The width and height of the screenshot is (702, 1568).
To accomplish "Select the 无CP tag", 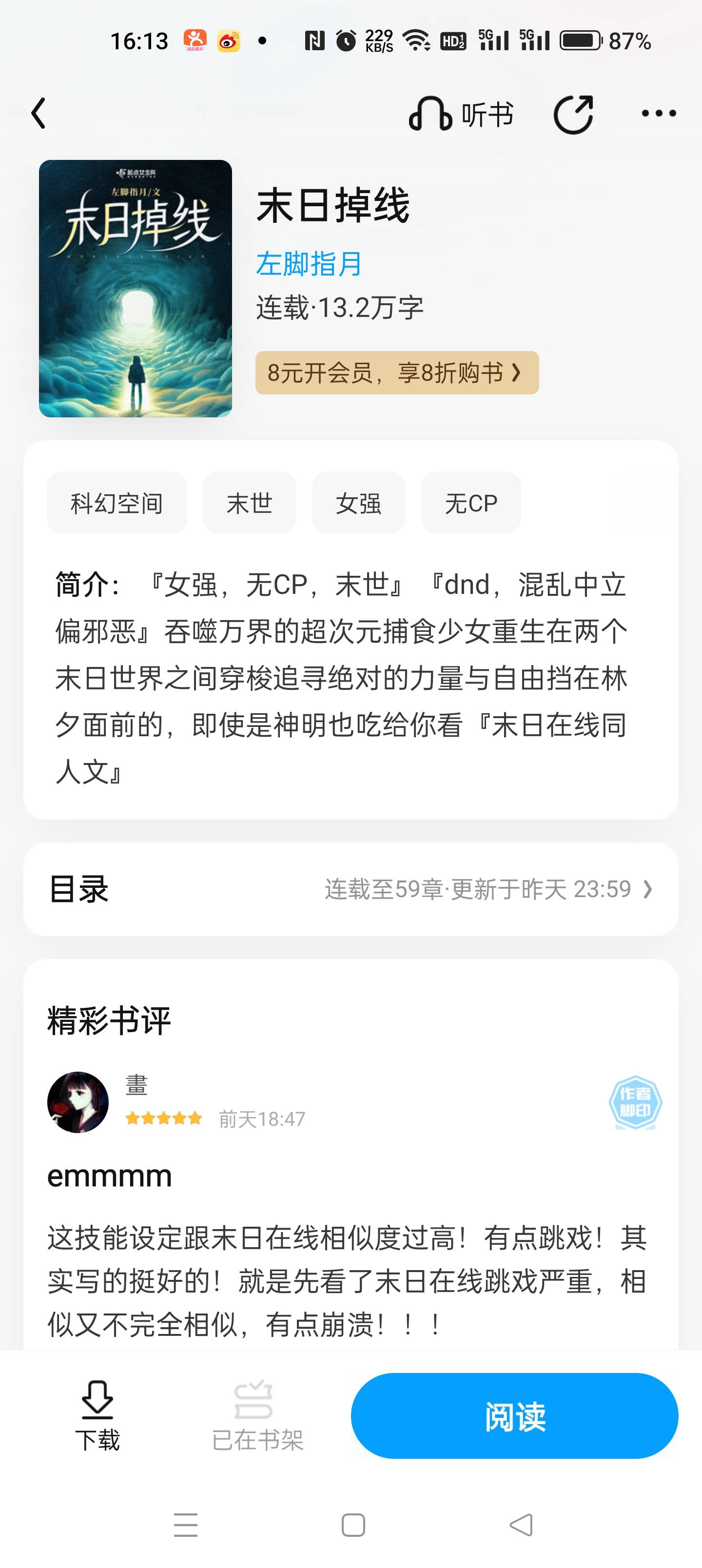I will pyautogui.click(x=471, y=503).
